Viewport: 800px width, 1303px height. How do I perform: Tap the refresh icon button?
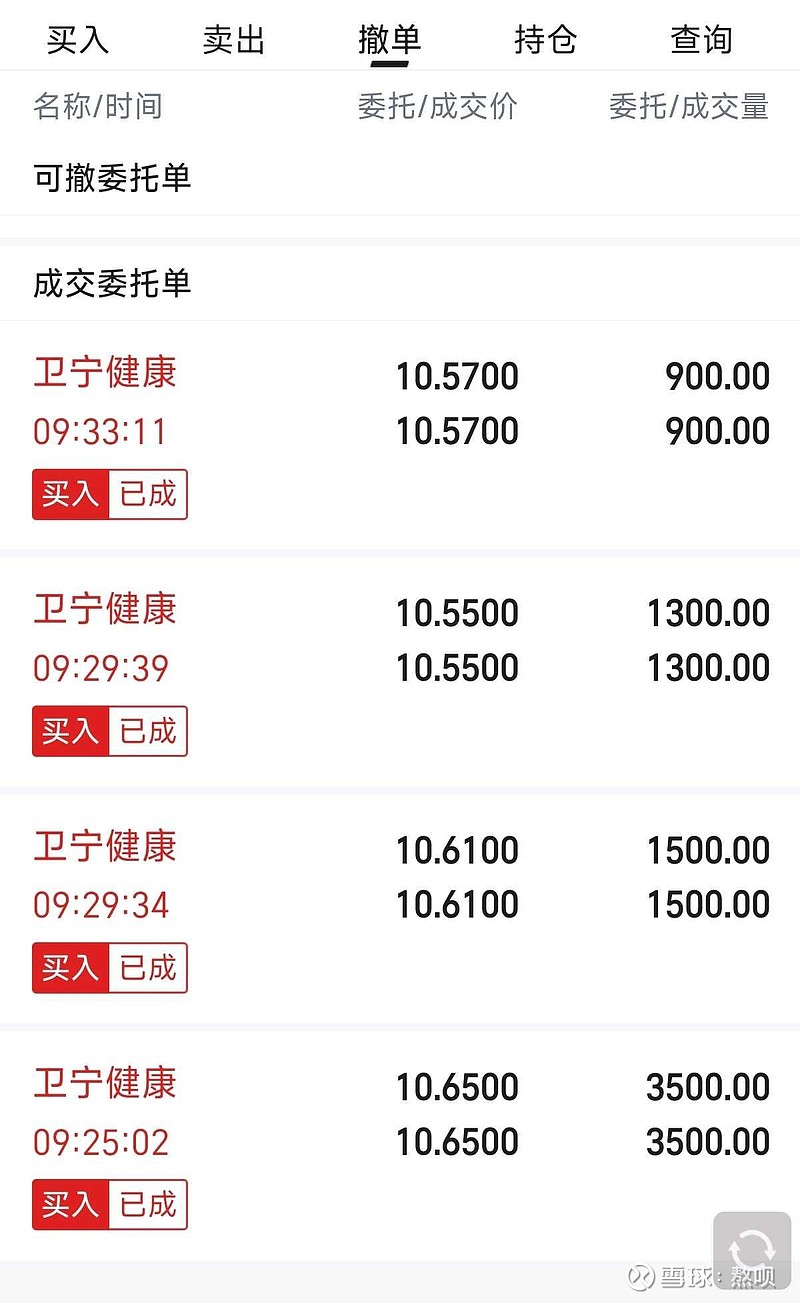(751, 1250)
